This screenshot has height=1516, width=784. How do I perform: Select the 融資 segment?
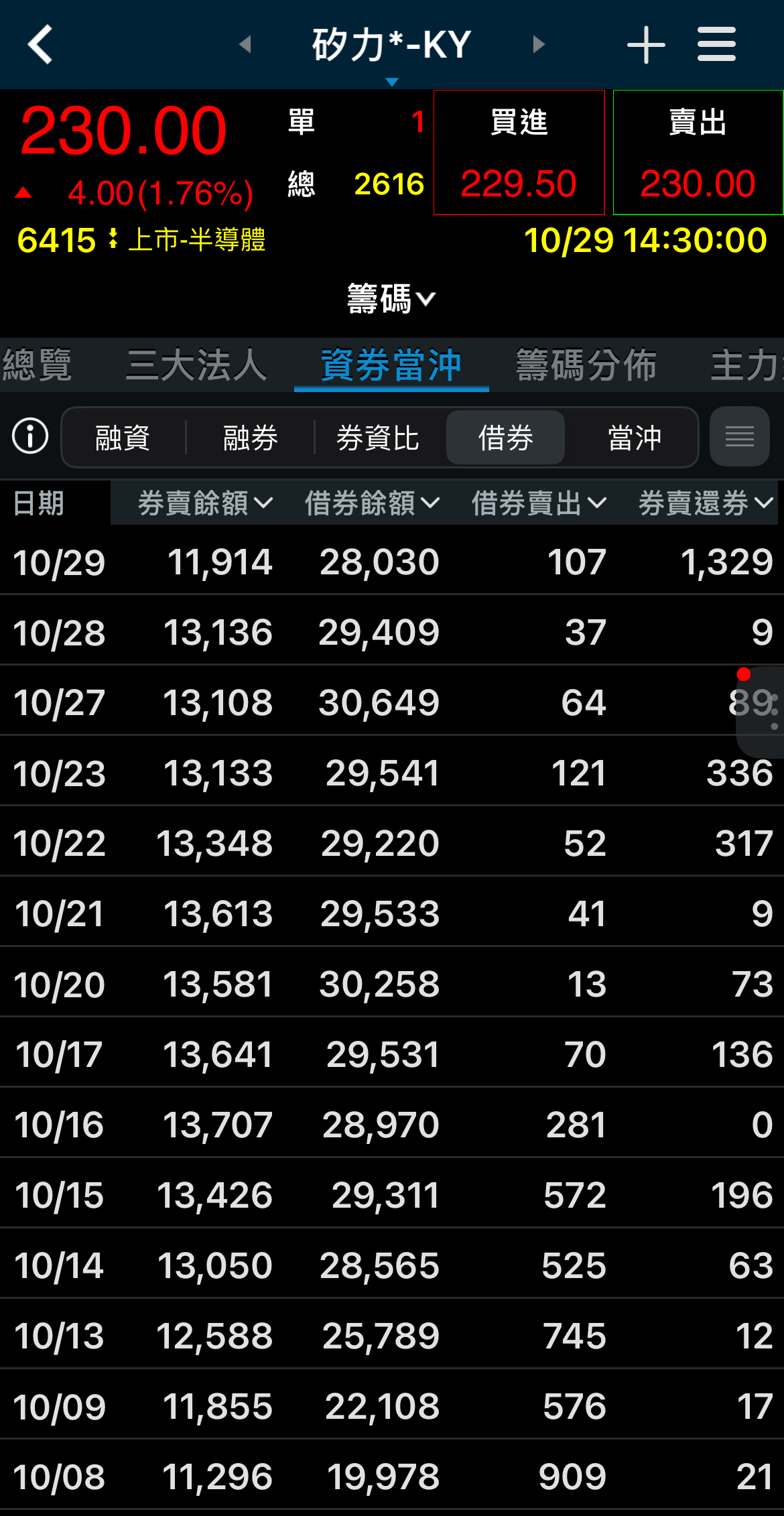click(x=123, y=438)
